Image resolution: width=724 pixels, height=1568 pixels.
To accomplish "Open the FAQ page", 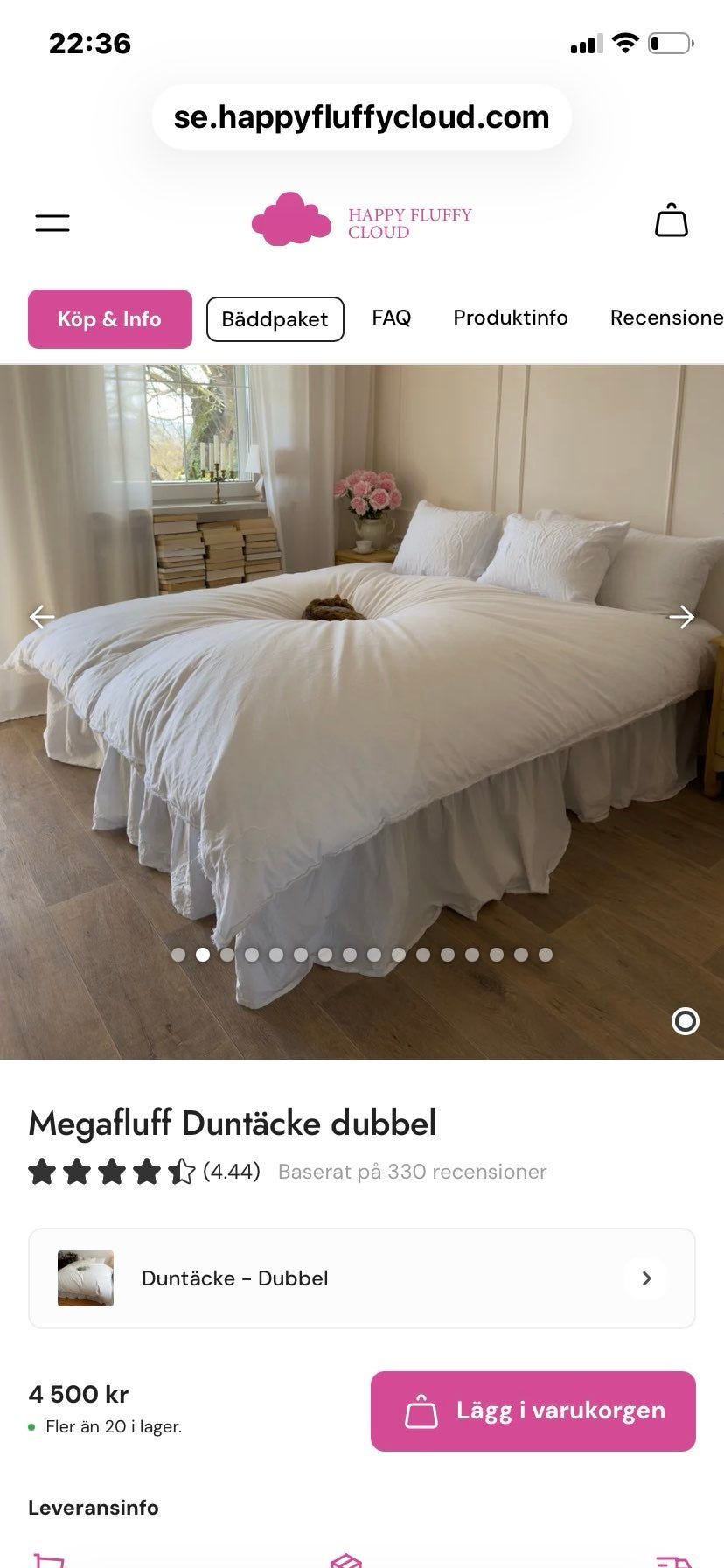I will pyautogui.click(x=392, y=318).
